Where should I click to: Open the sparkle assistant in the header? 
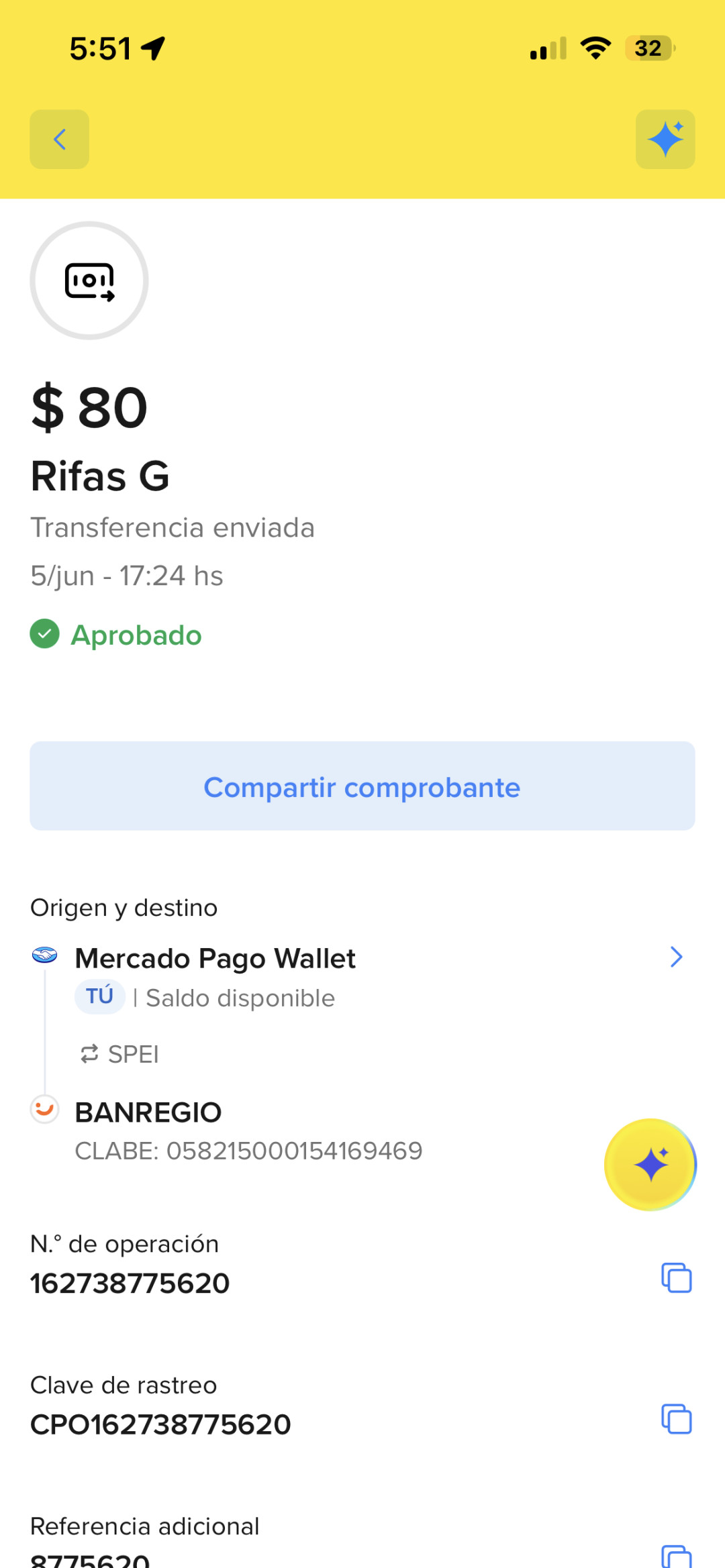point(665,140)
